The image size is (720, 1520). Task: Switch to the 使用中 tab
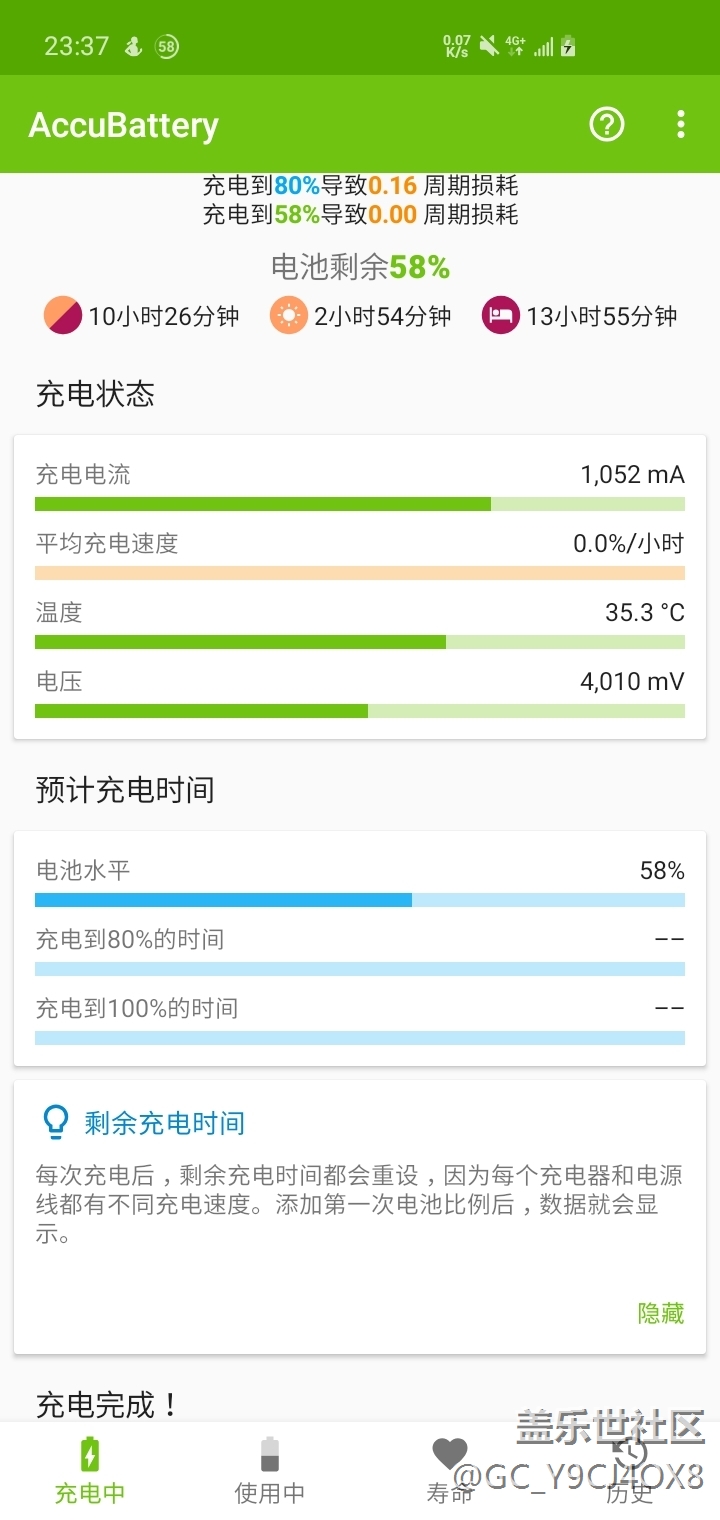coord(269,1470)
